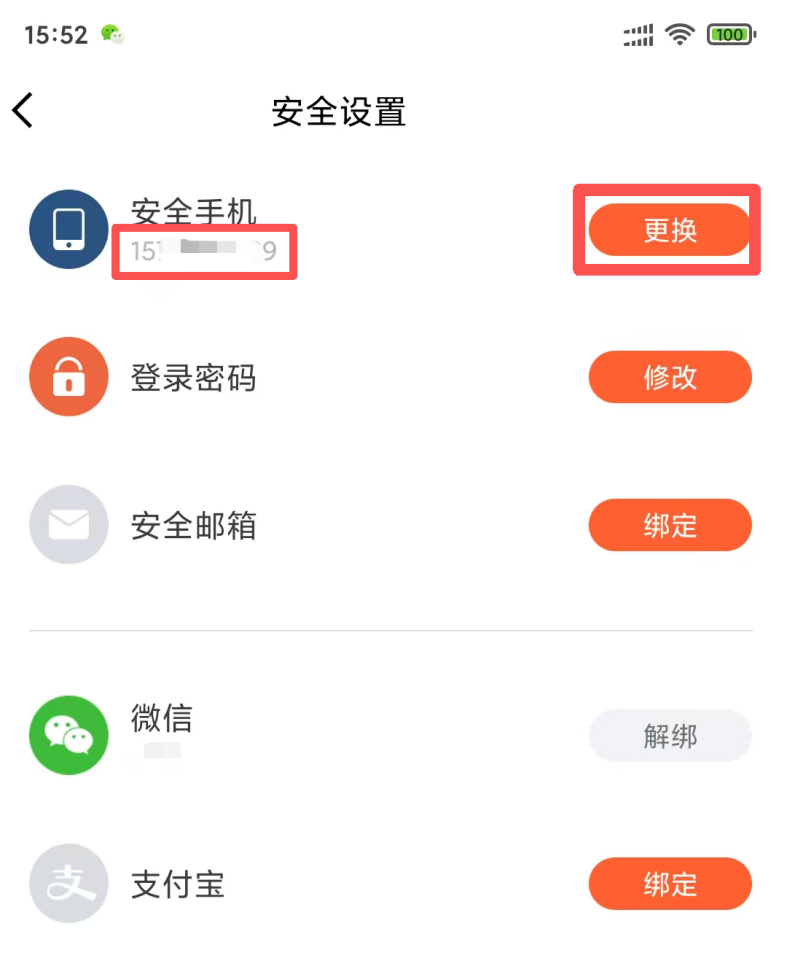The image size is (788, 968).
Task: Tap 修改 to change the login password
Action: point(669,377)
